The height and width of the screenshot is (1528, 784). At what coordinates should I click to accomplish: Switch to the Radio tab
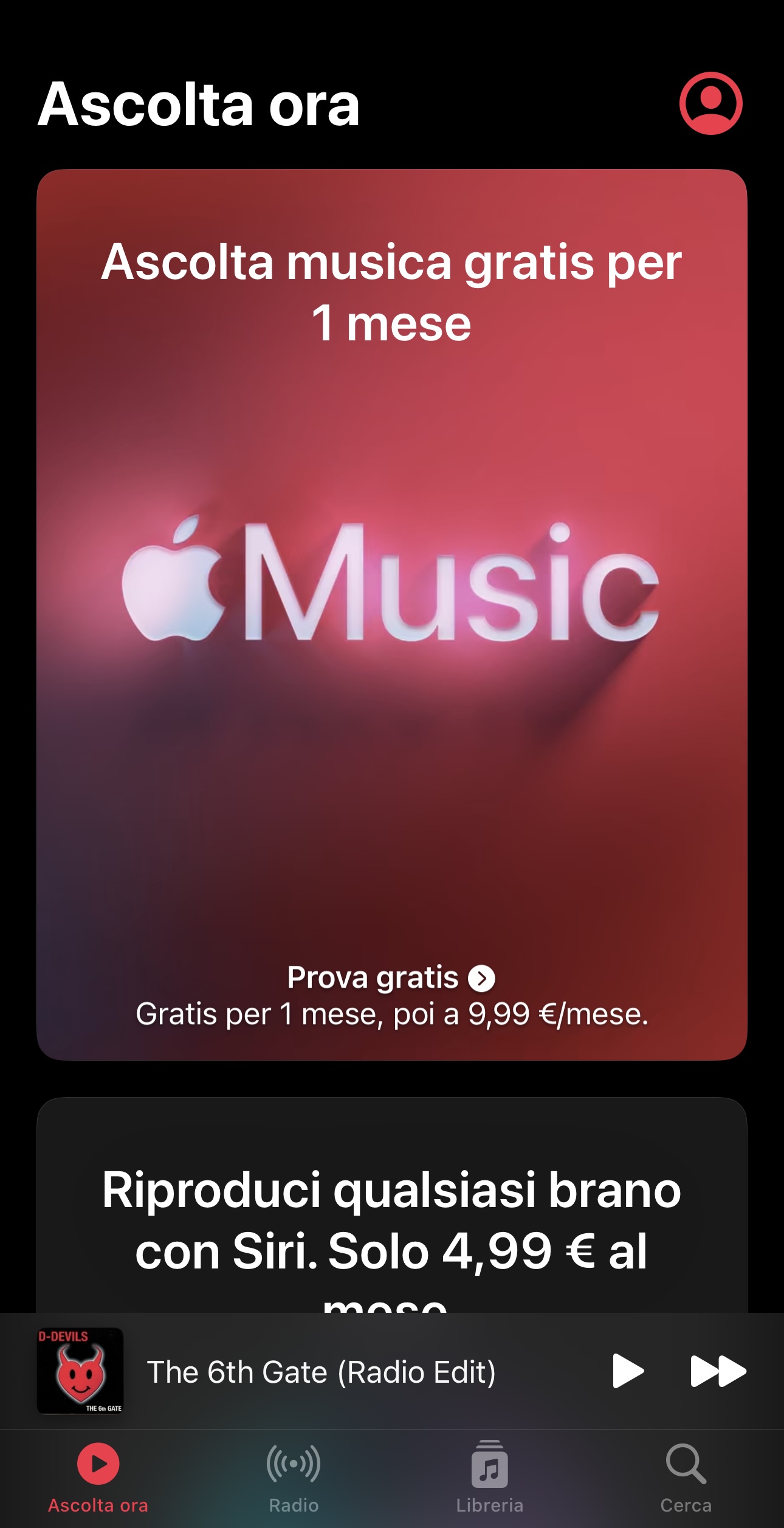point(294,1478)
